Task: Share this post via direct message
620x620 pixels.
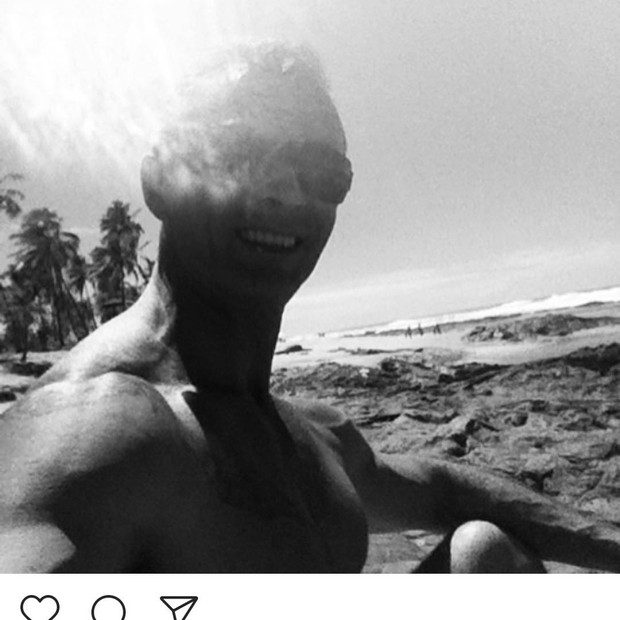Action: (178, 608)
